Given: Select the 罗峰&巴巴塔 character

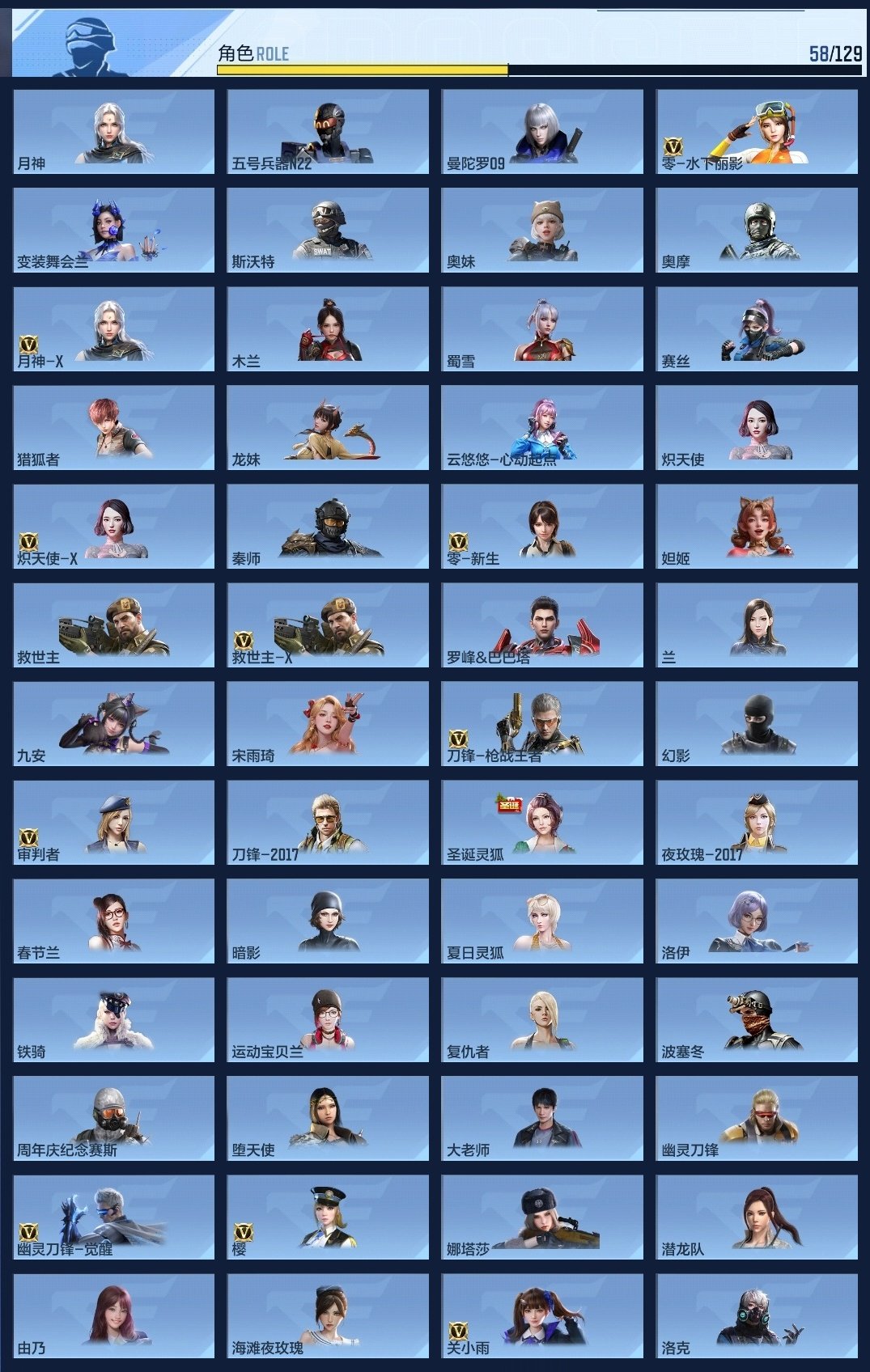Looking at the screenshot, I should 542,625.
